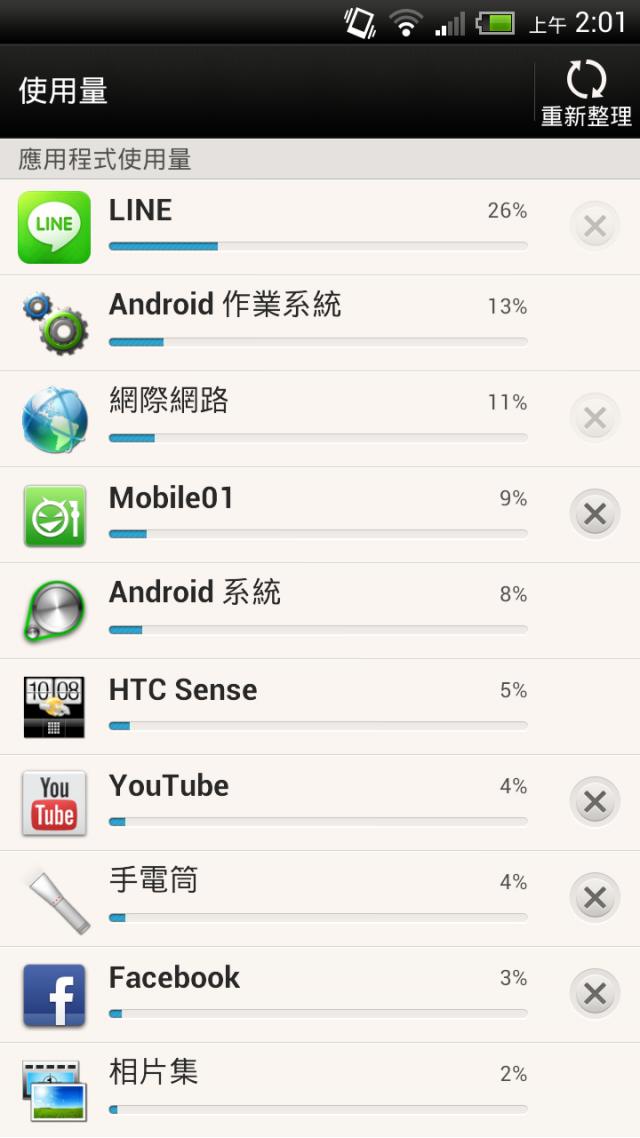
Task: Close YouTube using its X button
Action: (594, 802)
